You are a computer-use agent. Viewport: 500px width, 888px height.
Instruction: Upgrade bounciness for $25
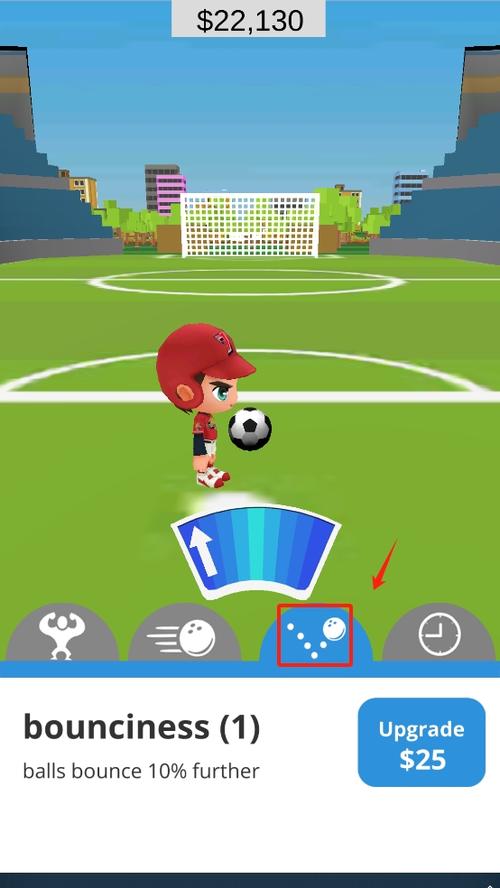(421, 742)
